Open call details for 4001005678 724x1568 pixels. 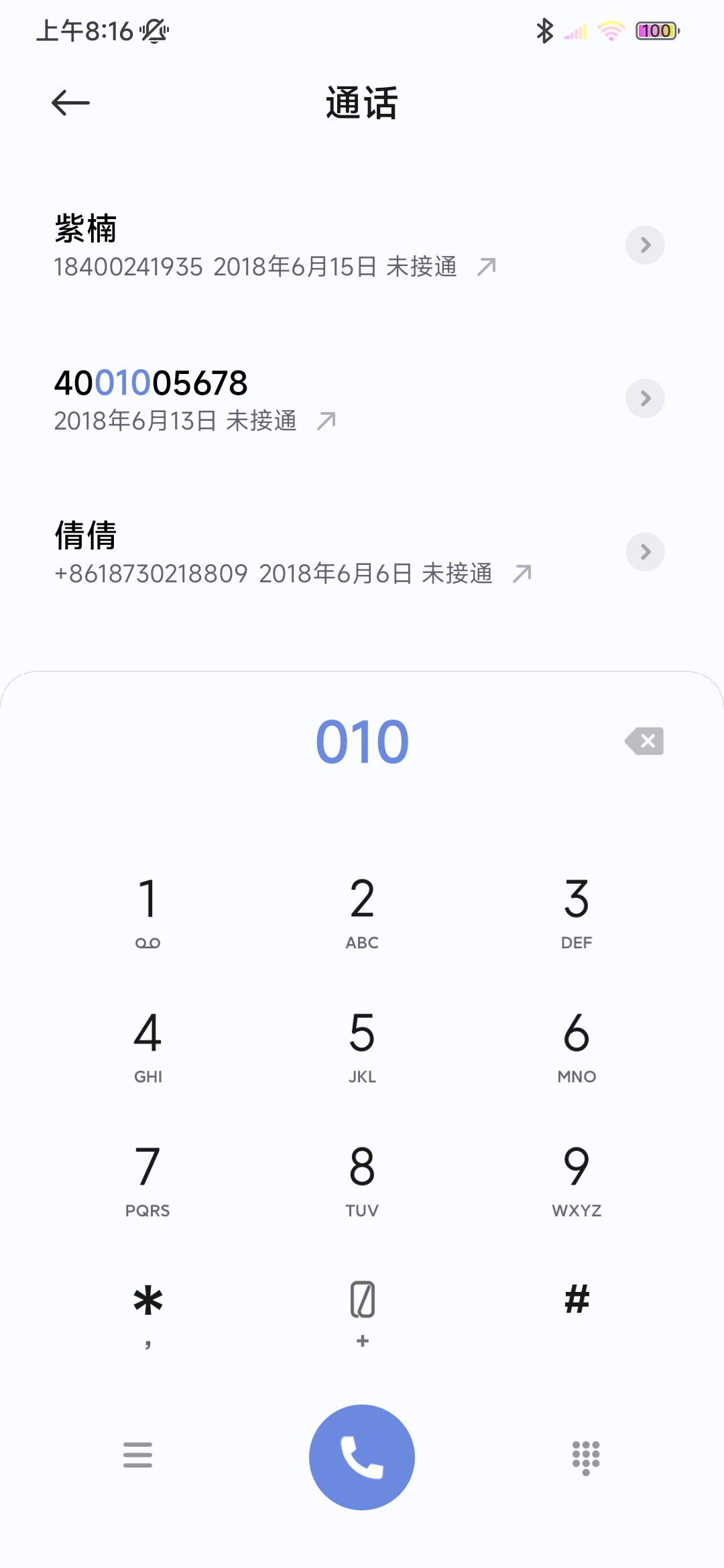645,398
